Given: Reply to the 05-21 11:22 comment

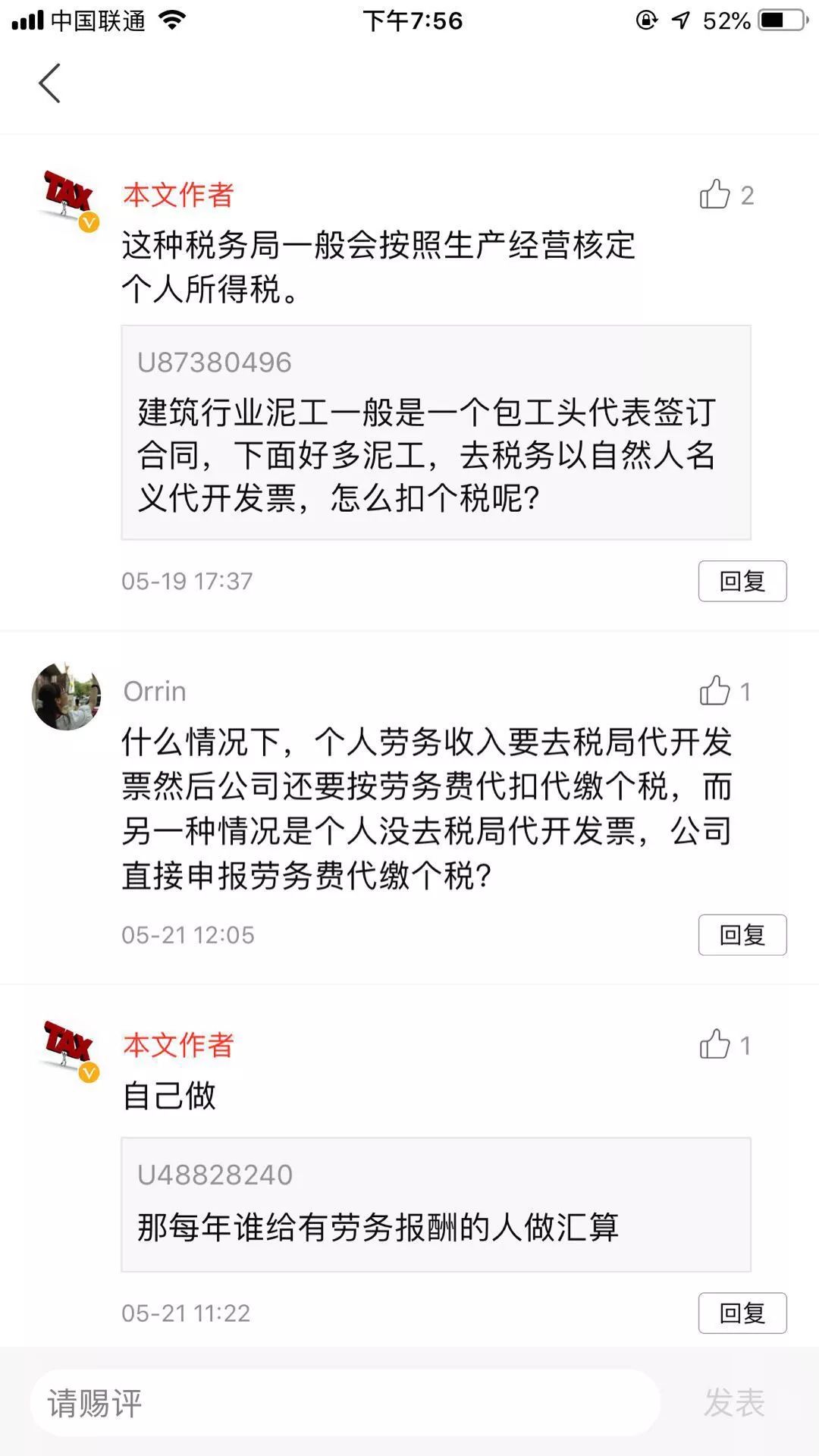Looking at the screenshot, I should (x=742, y=1313).
